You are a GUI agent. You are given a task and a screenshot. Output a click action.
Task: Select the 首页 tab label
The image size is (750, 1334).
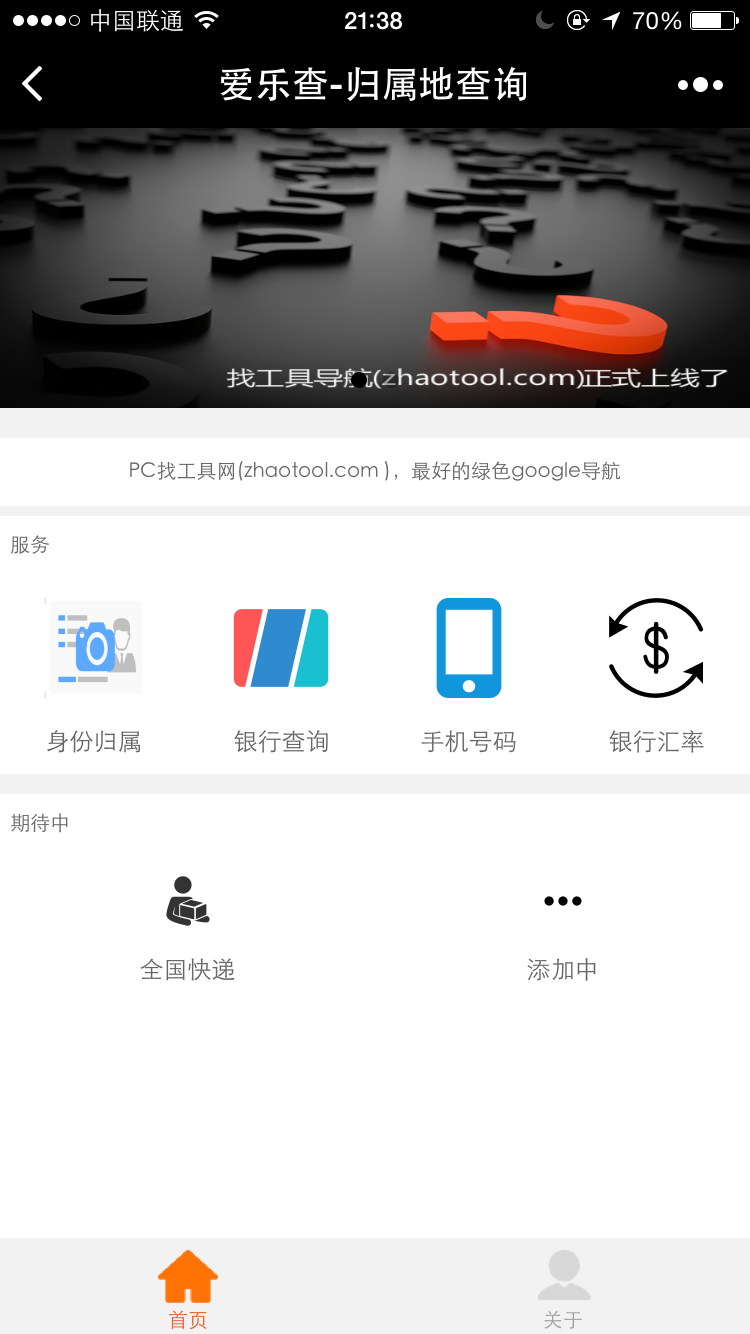click(187, 1319)
